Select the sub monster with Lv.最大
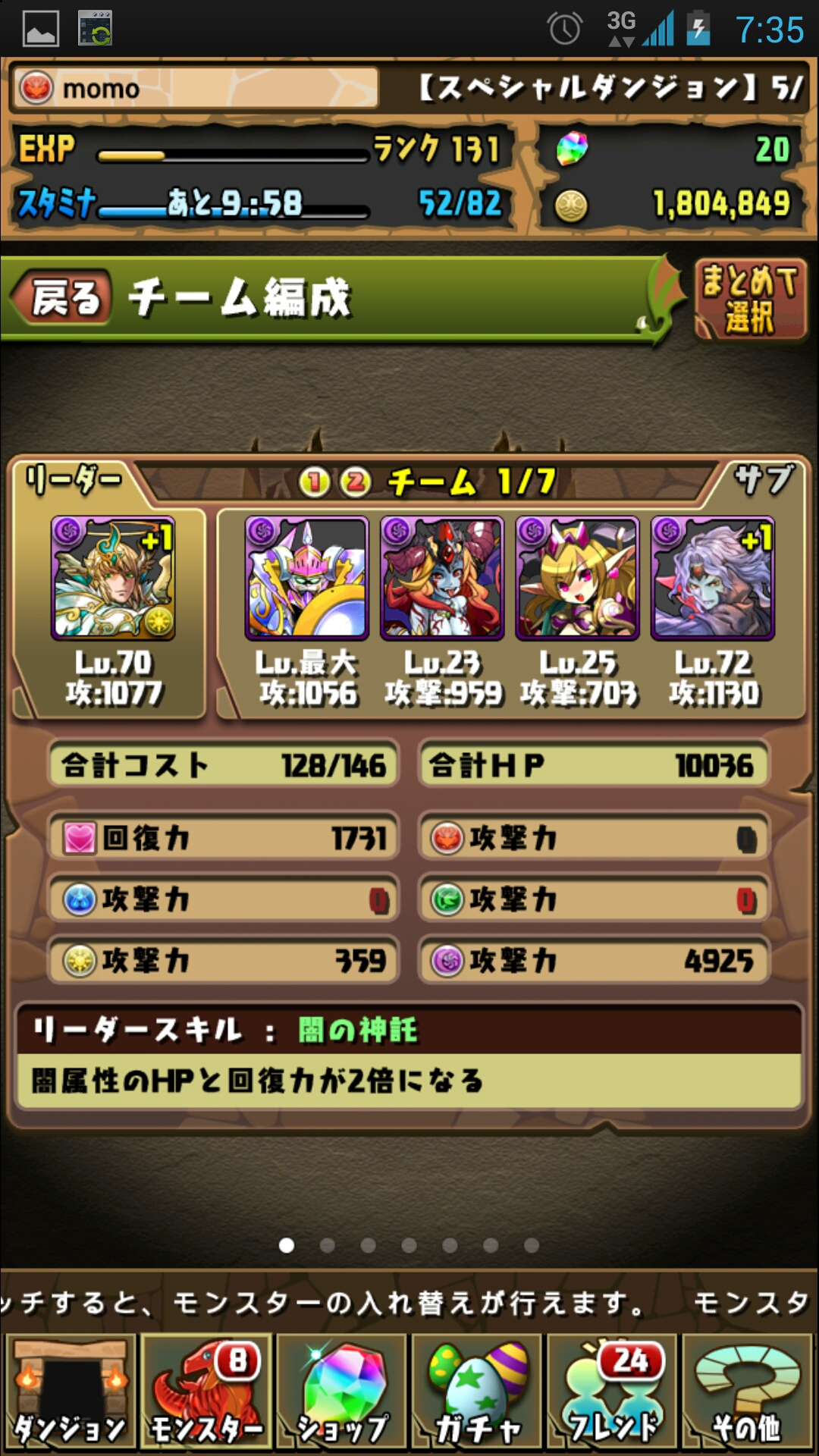The image size is (819, 1456). (x=307, y=579)
